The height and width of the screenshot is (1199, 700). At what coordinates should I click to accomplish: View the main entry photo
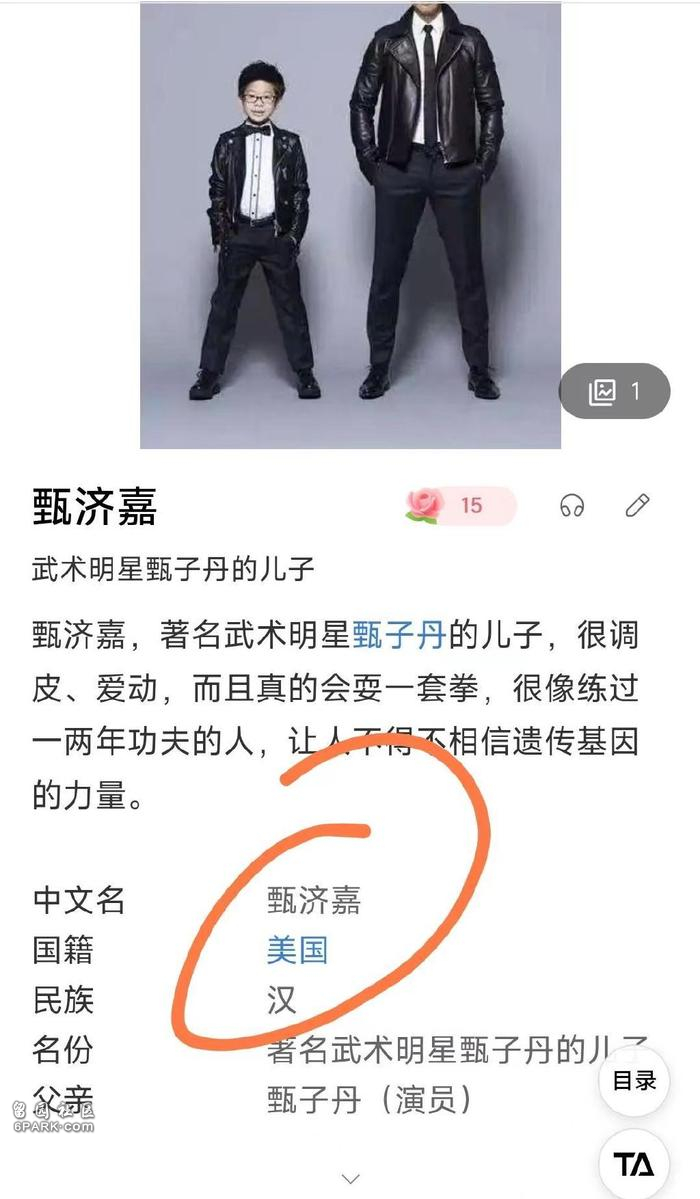350,225
